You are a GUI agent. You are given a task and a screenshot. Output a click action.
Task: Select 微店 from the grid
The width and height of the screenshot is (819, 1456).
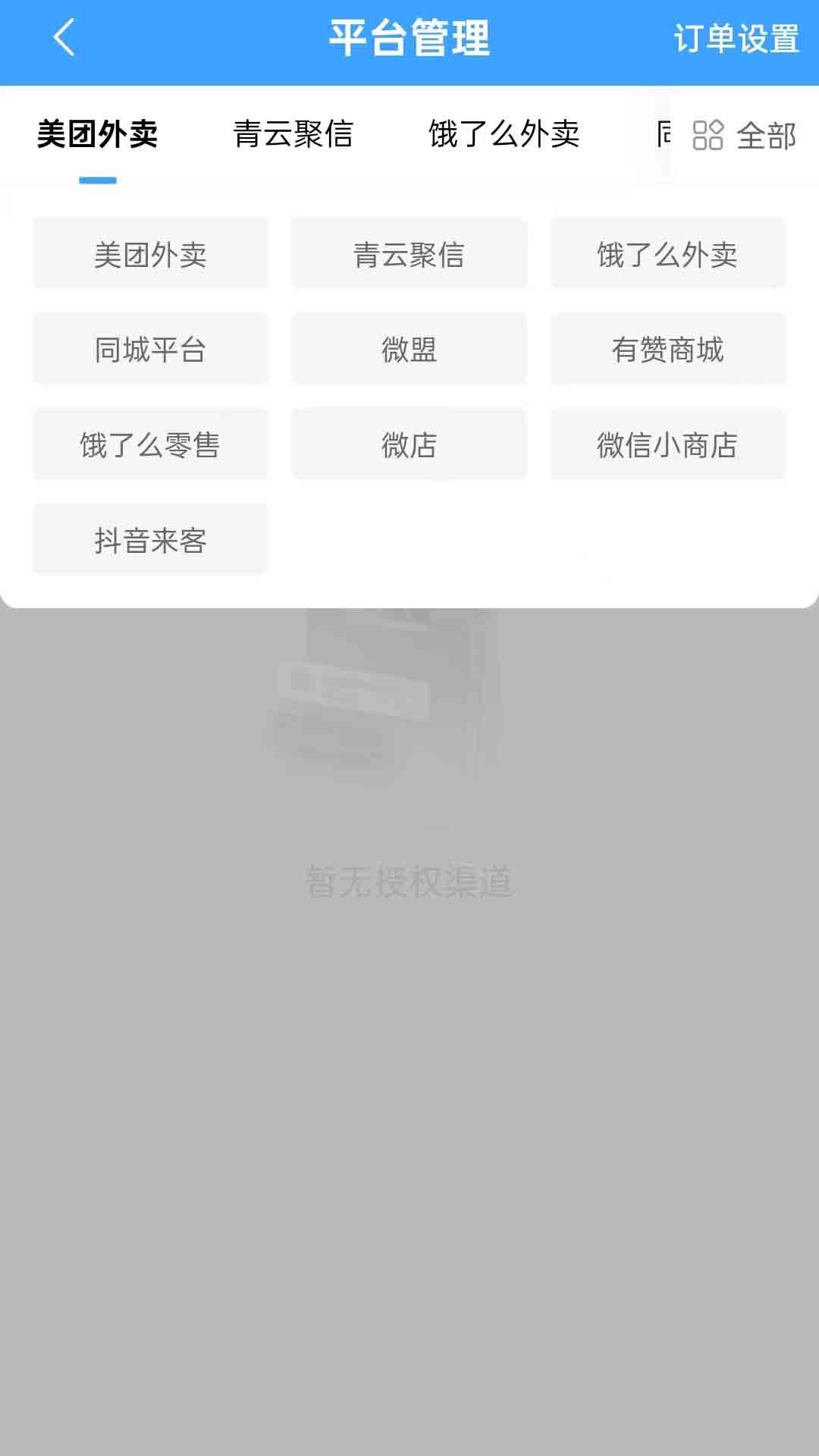[409, 445]
